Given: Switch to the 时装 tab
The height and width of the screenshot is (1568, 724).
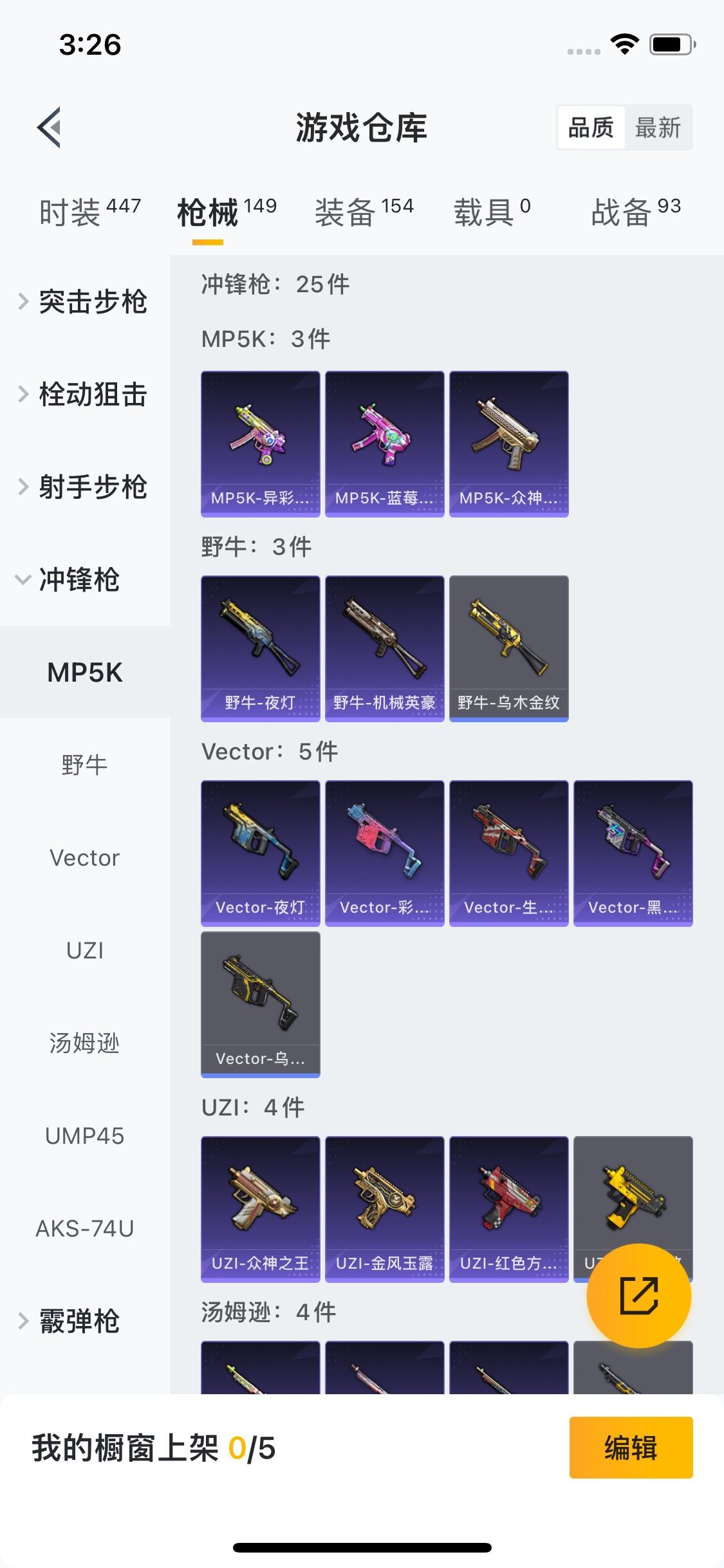Looking at the screenshot, I should (89, 211).
